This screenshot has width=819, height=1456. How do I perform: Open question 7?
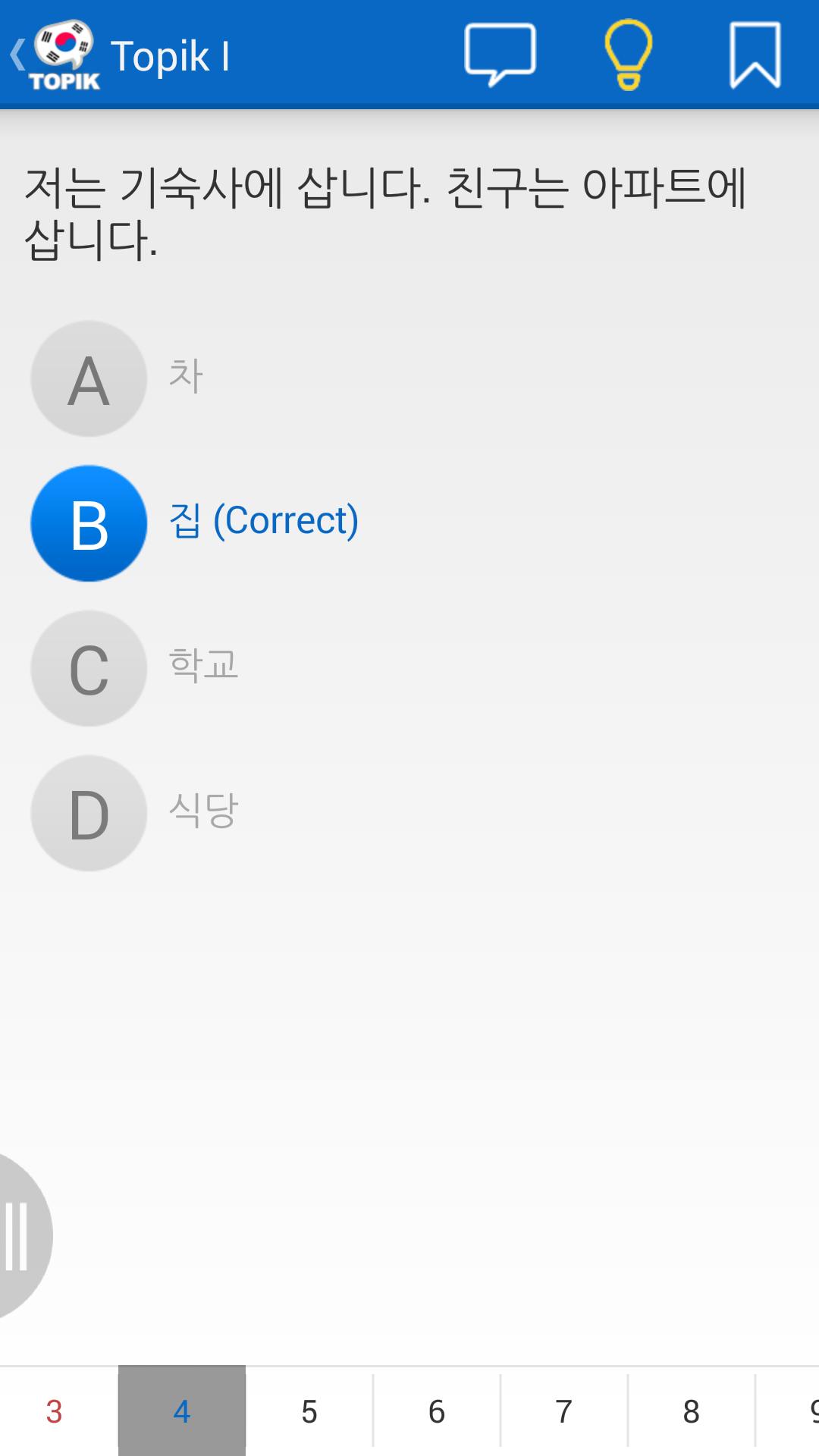563,1411
